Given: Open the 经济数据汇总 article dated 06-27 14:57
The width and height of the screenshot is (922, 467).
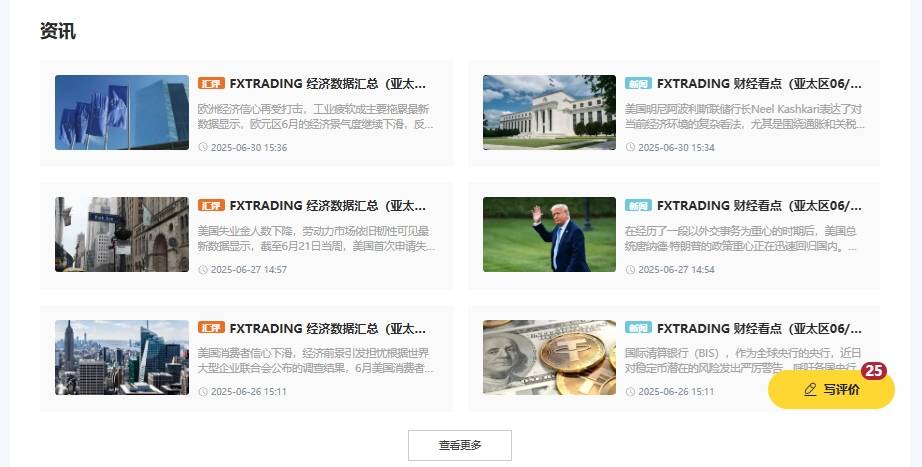Looking at the screenshot, I should coord(327,206).
